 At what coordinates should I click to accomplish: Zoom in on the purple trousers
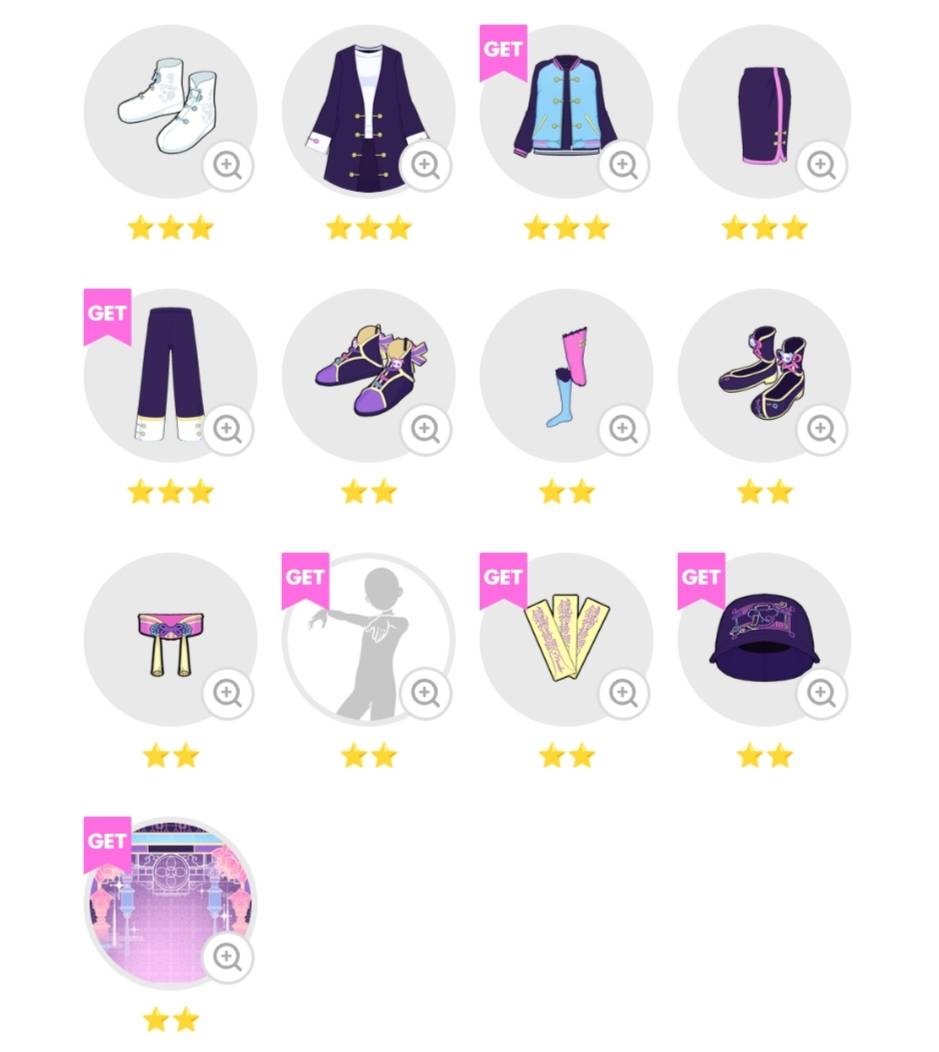click(227, 429)
